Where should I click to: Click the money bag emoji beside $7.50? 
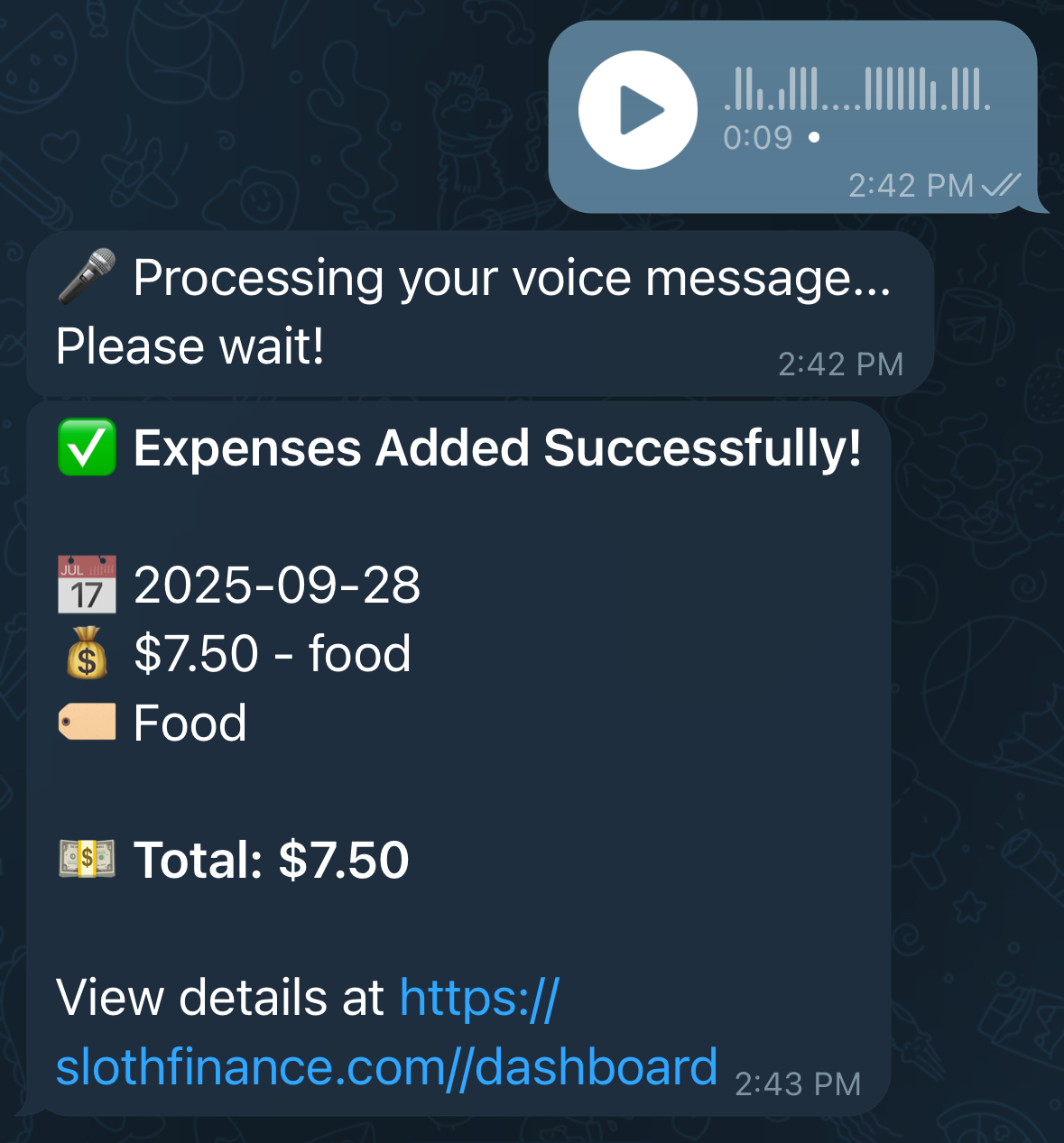tap(87, 654)
